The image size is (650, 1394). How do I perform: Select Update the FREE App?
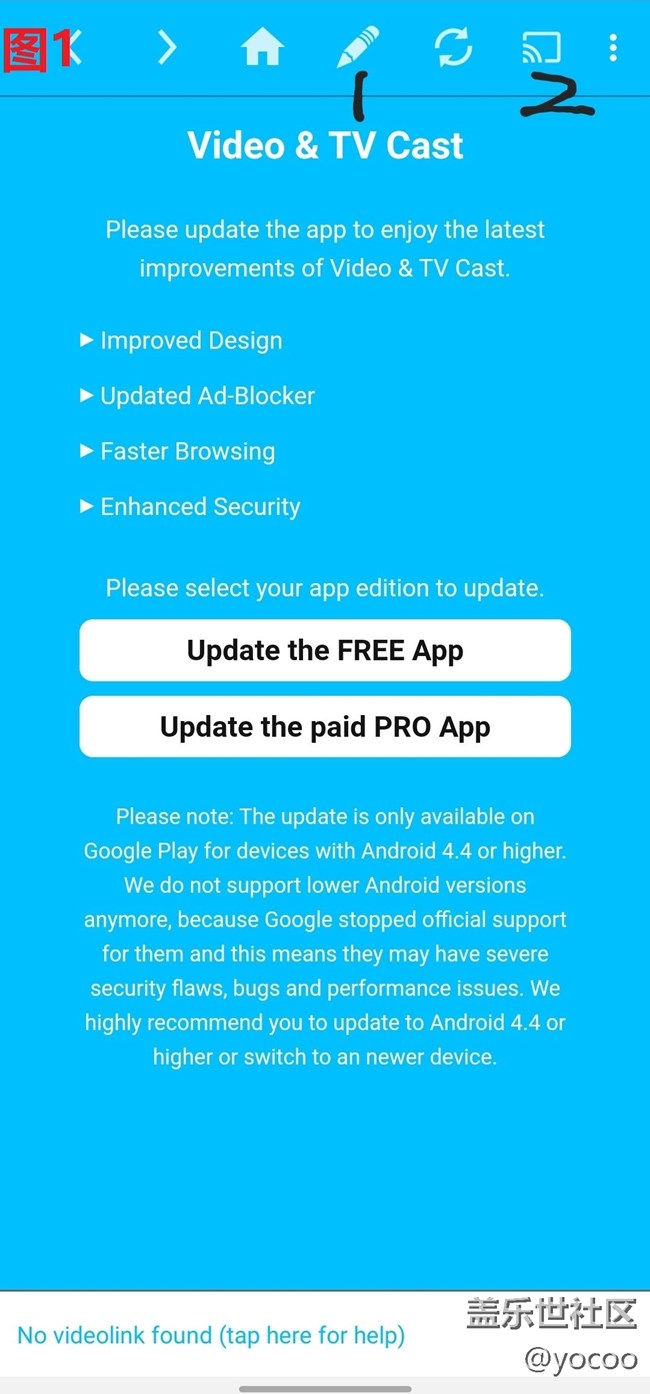[x=325, y=651]
